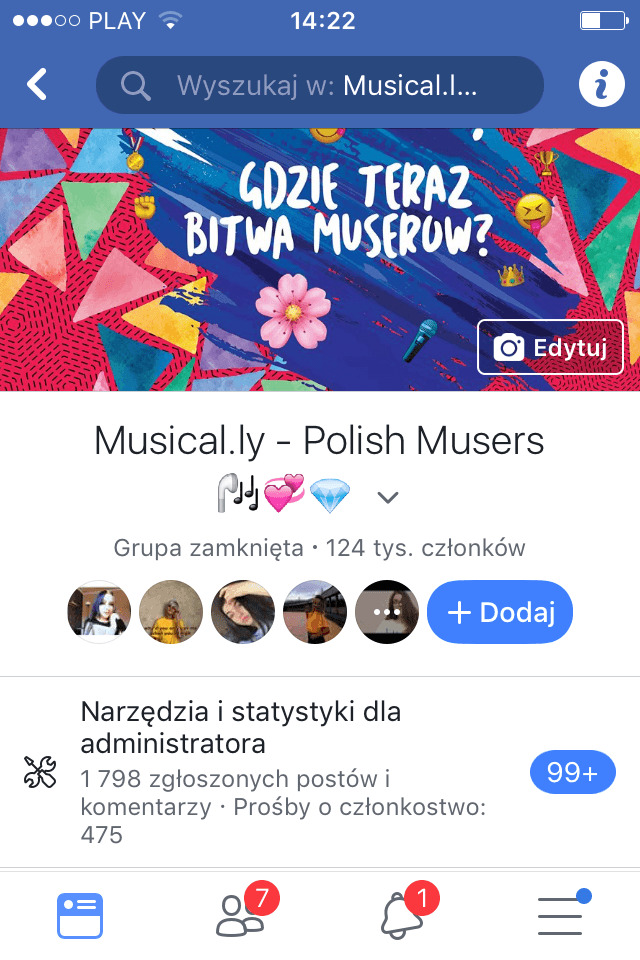Screen dimensions: 640x960
Task: Tap Edytuj to change cover photo
Action: 550,347
